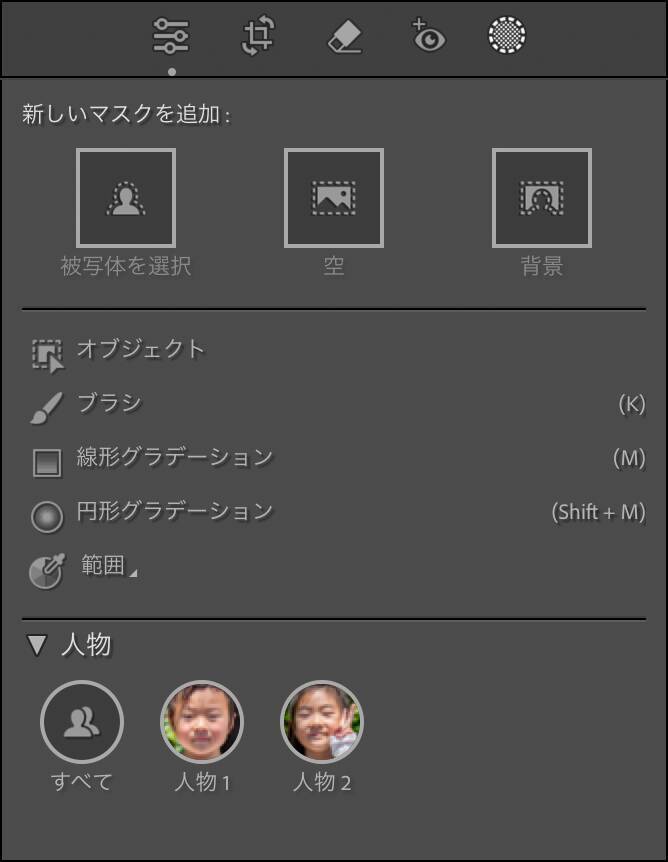Select the 人物 1 face thumbnail
The height and width of the screenshot is (862, 668).
click(202, 722)
